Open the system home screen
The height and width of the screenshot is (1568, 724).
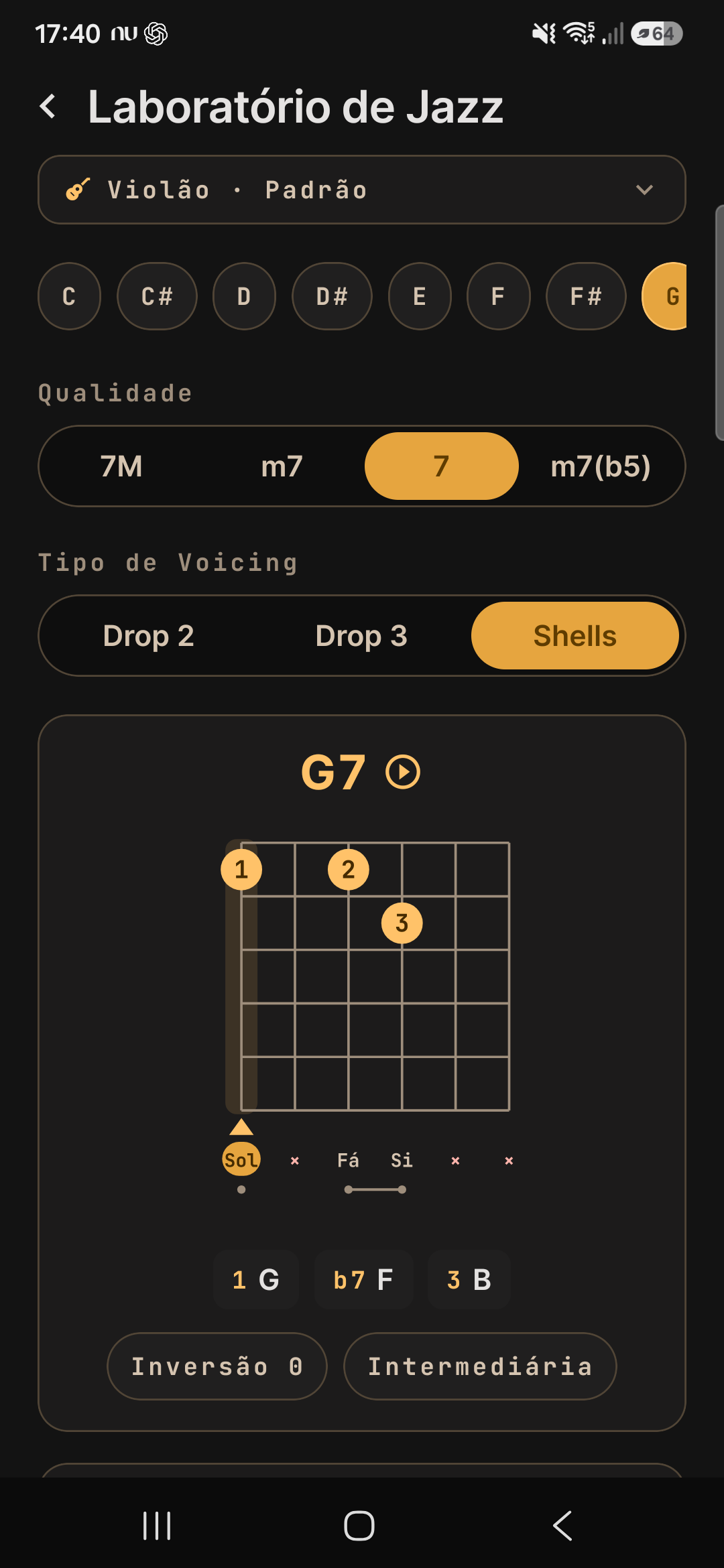click(359, 1526)
